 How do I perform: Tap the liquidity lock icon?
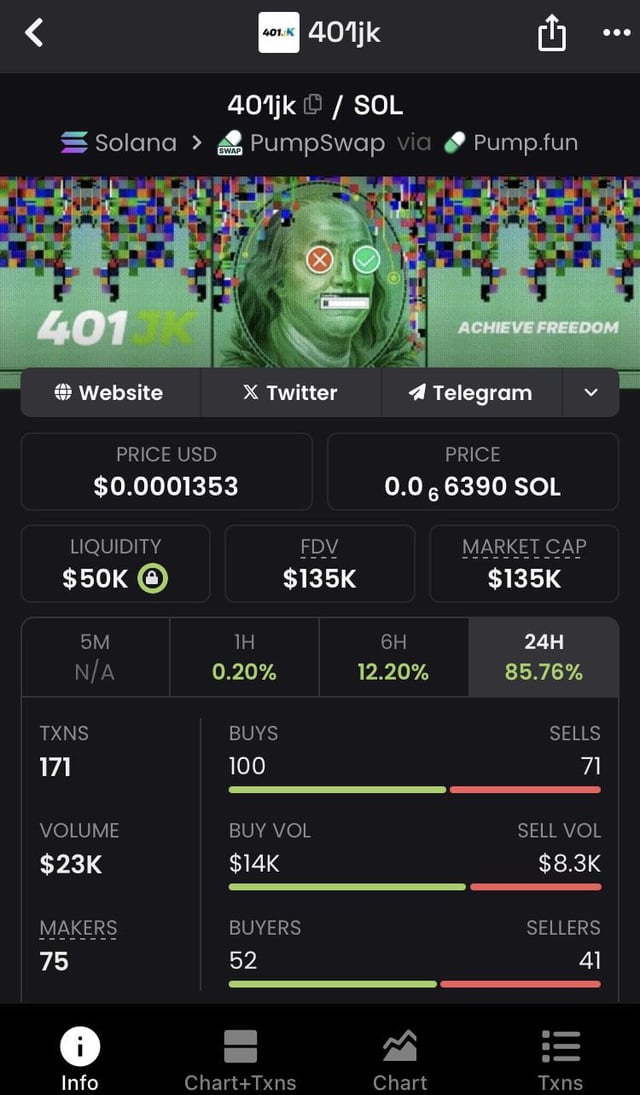152,578
